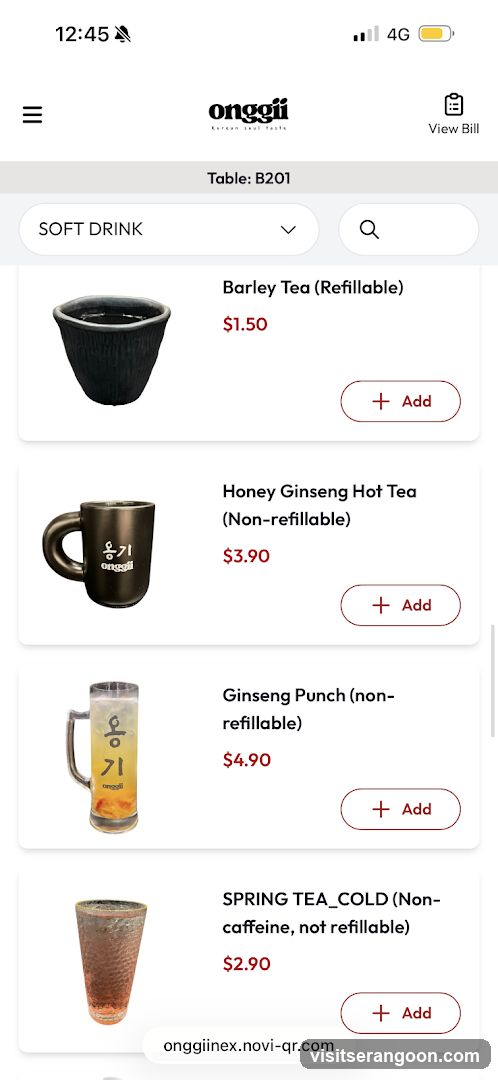Add SPRING TEA_COLD to order
This screenshot has height=1080, width=498.
tap(400, 1012)
